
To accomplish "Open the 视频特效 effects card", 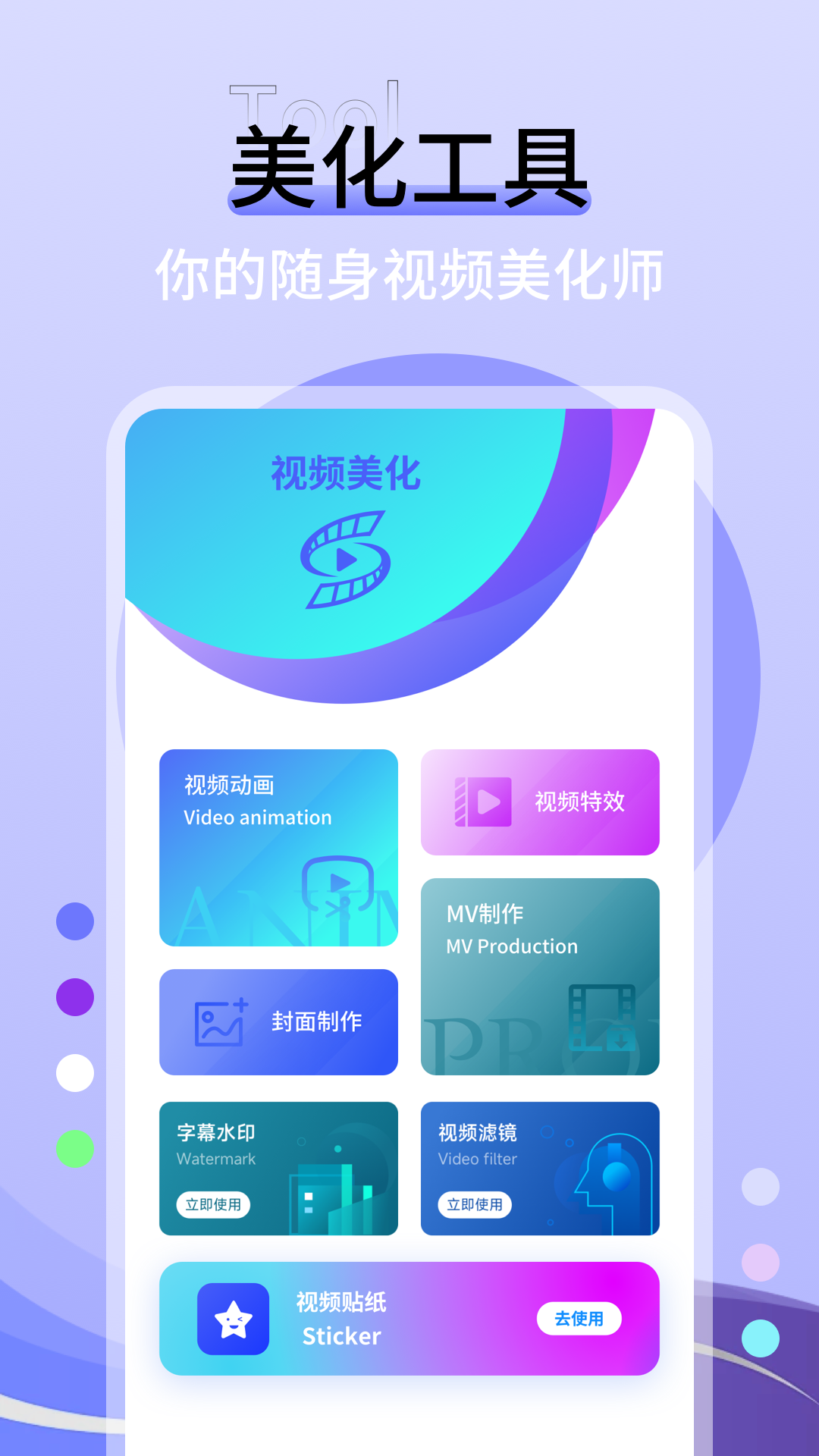I will coord(539,802).
